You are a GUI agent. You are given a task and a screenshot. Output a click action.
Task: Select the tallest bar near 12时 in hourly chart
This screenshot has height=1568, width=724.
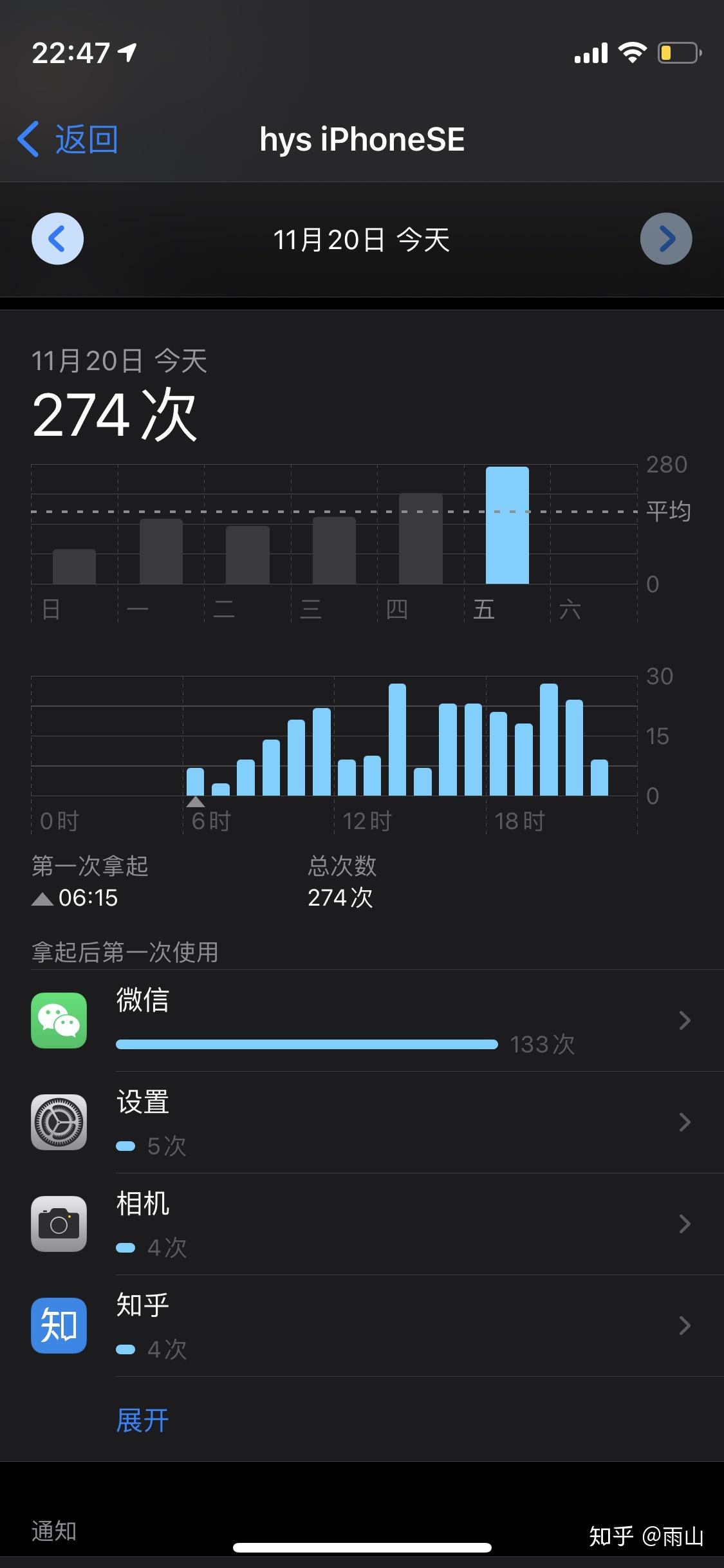click(398, 740)
